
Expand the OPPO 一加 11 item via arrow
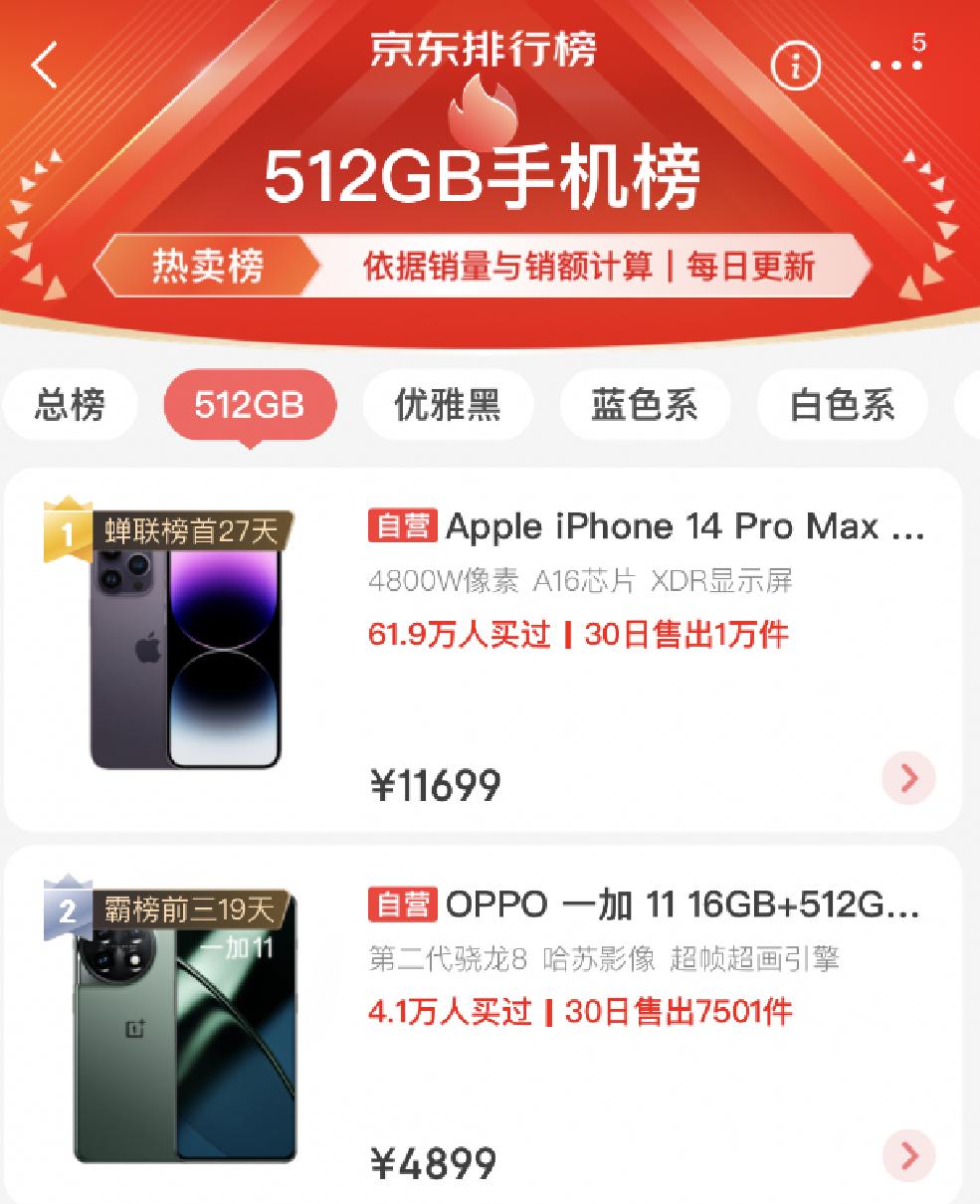pos(907,1157)
